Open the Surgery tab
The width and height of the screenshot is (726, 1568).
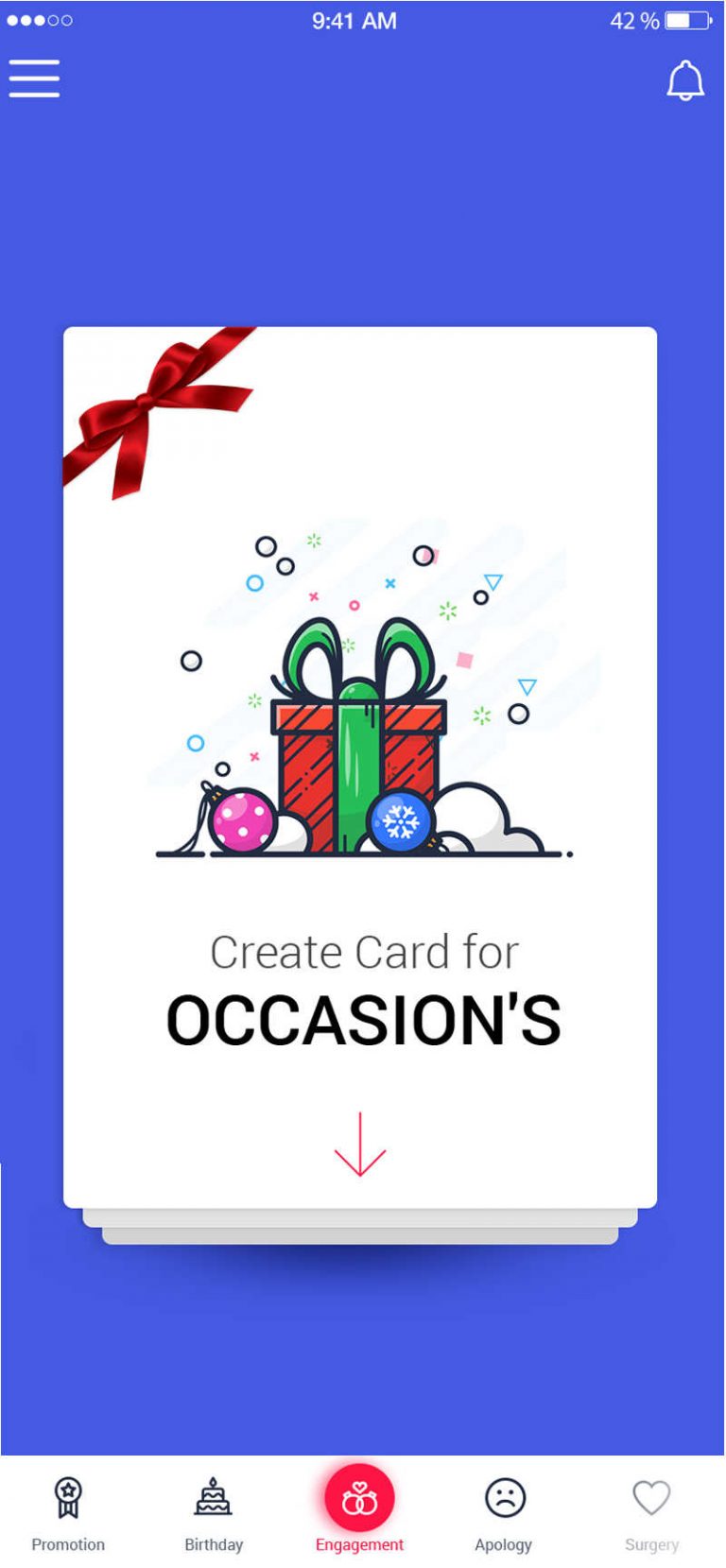point(651,1514)
